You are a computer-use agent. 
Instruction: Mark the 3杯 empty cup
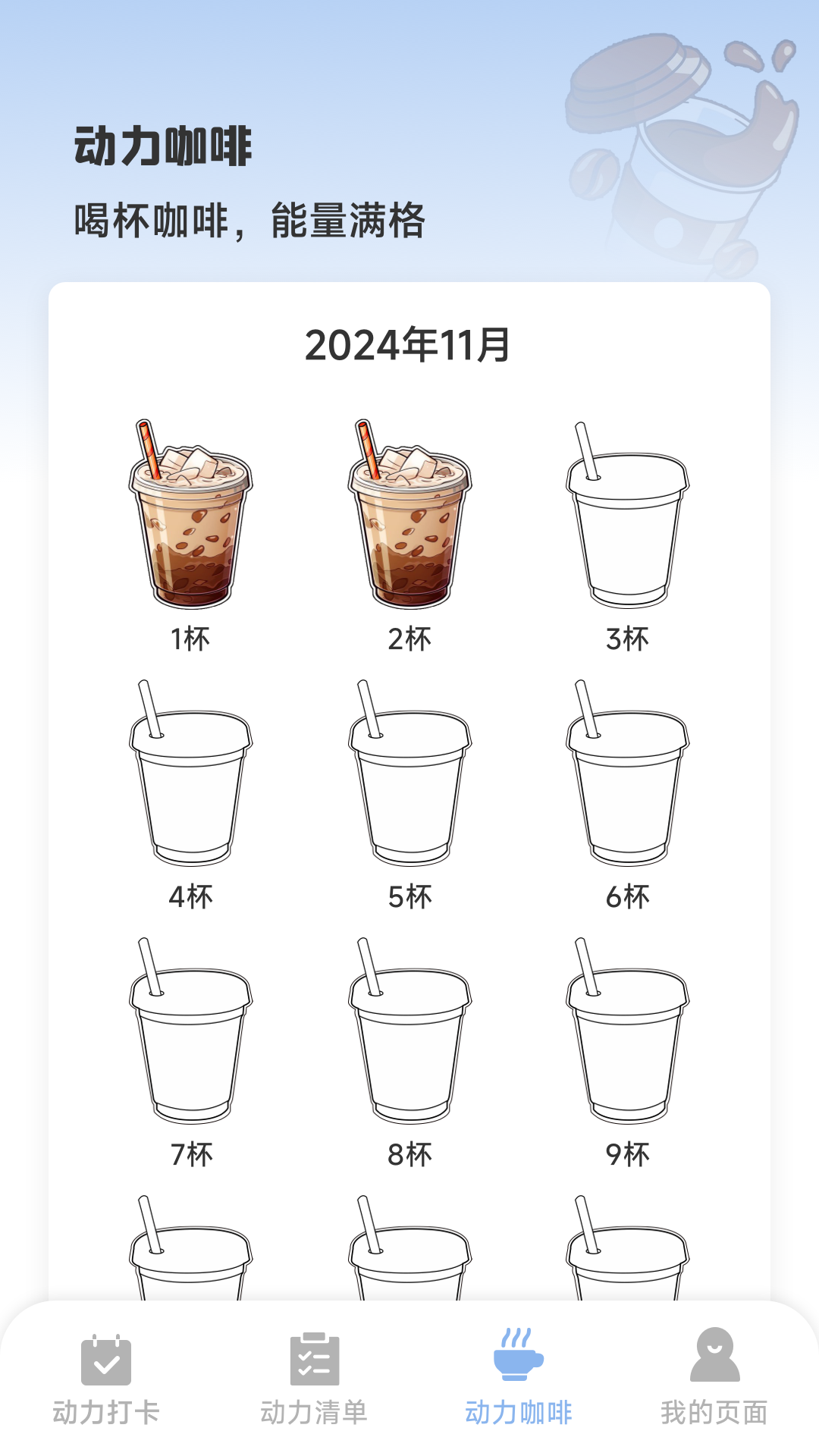point(628,515)
